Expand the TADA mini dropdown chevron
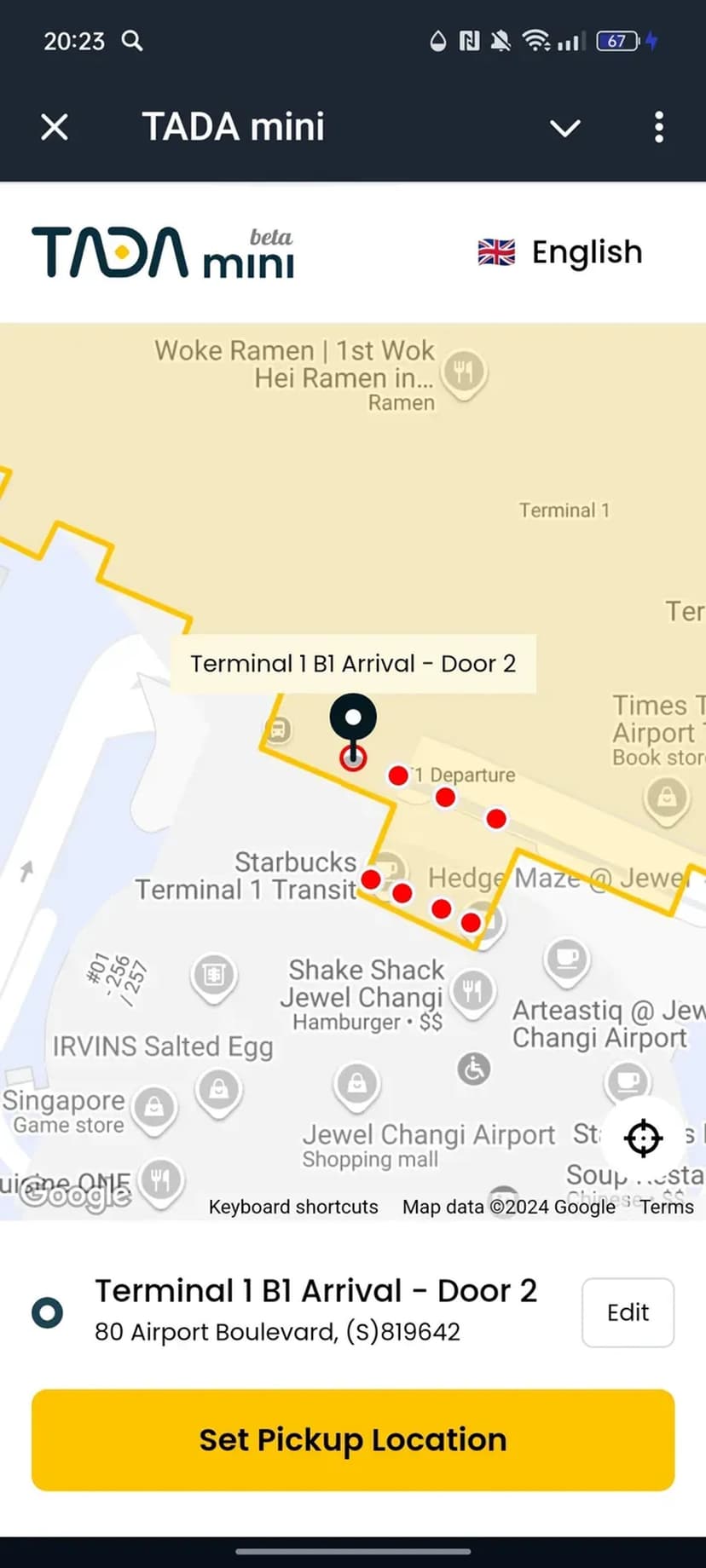Screen dimensions: 706x1568 [564, 128]
